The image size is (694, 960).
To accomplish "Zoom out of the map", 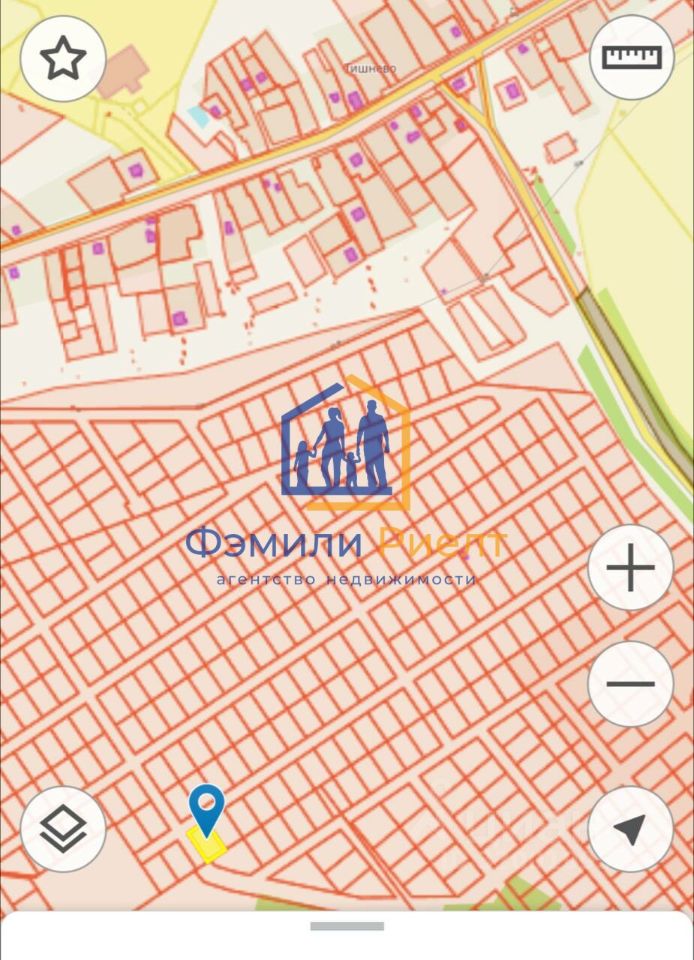I will pyautogui.click(x=630, y=684).
